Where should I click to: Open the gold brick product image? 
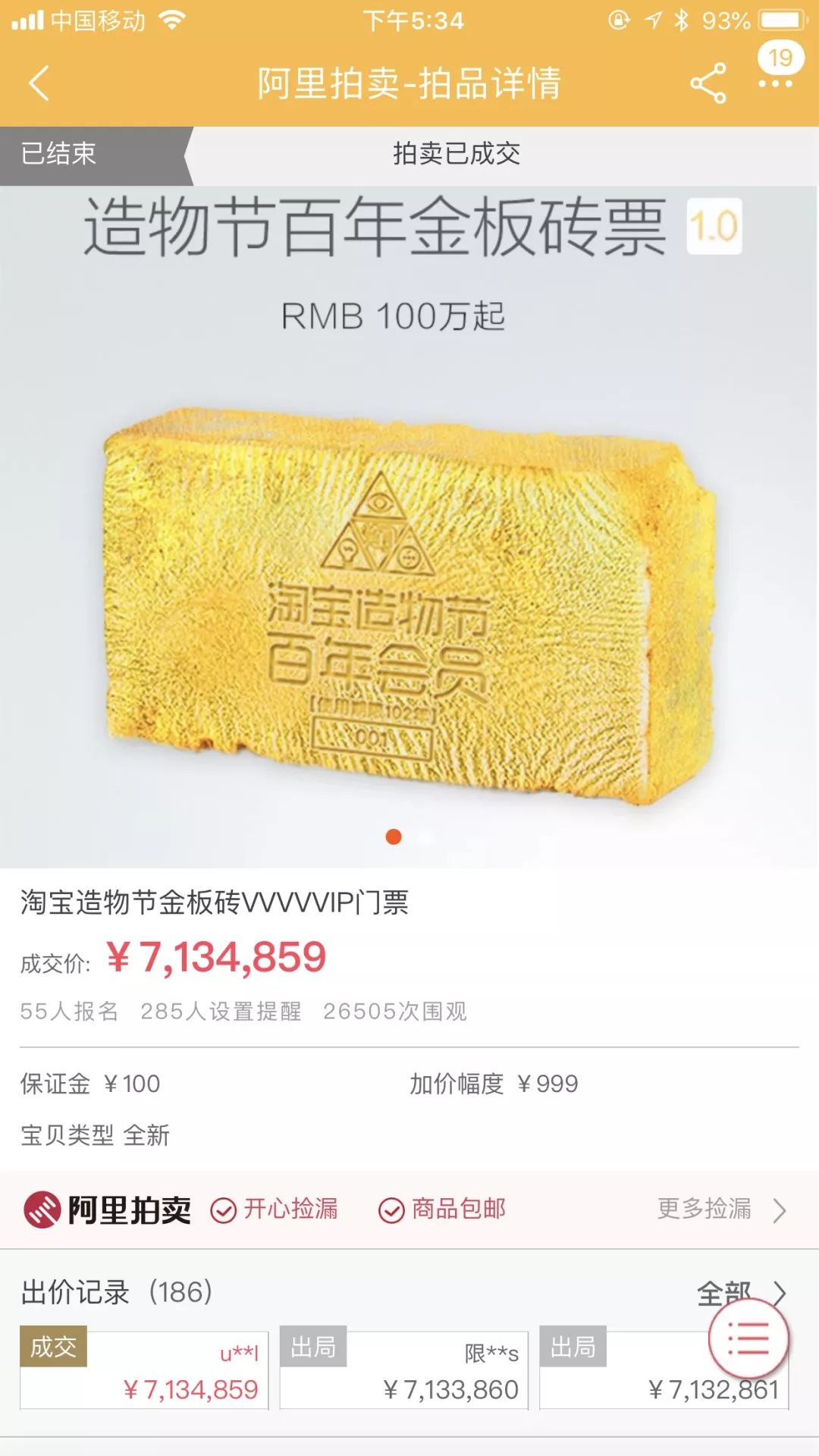pyautogui.click(x=409, y=607)
